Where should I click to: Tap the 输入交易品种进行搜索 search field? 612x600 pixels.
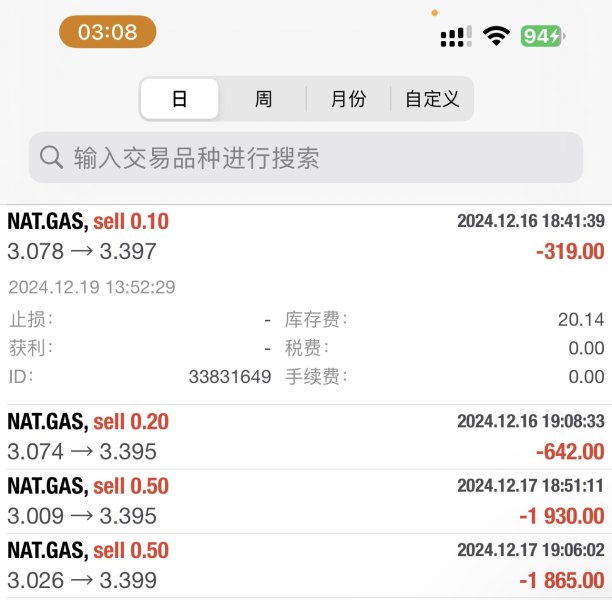(306, 158)
